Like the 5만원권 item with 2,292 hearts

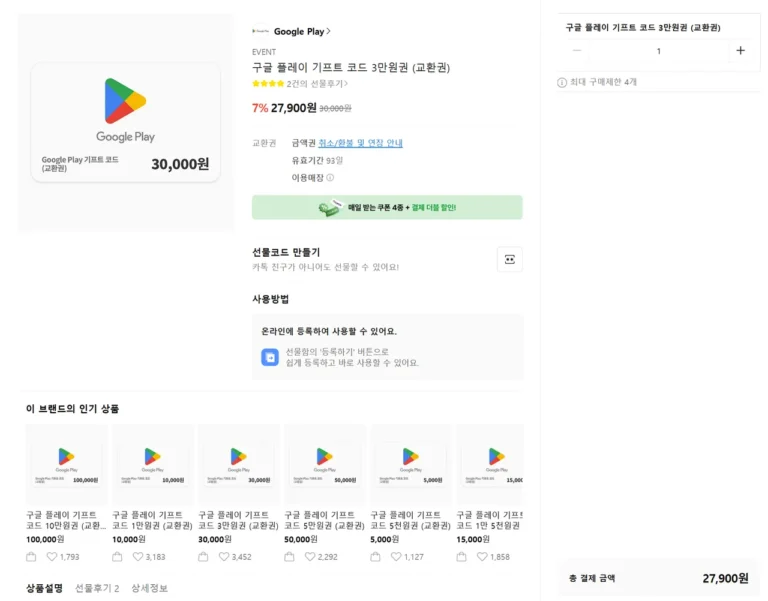310,557
